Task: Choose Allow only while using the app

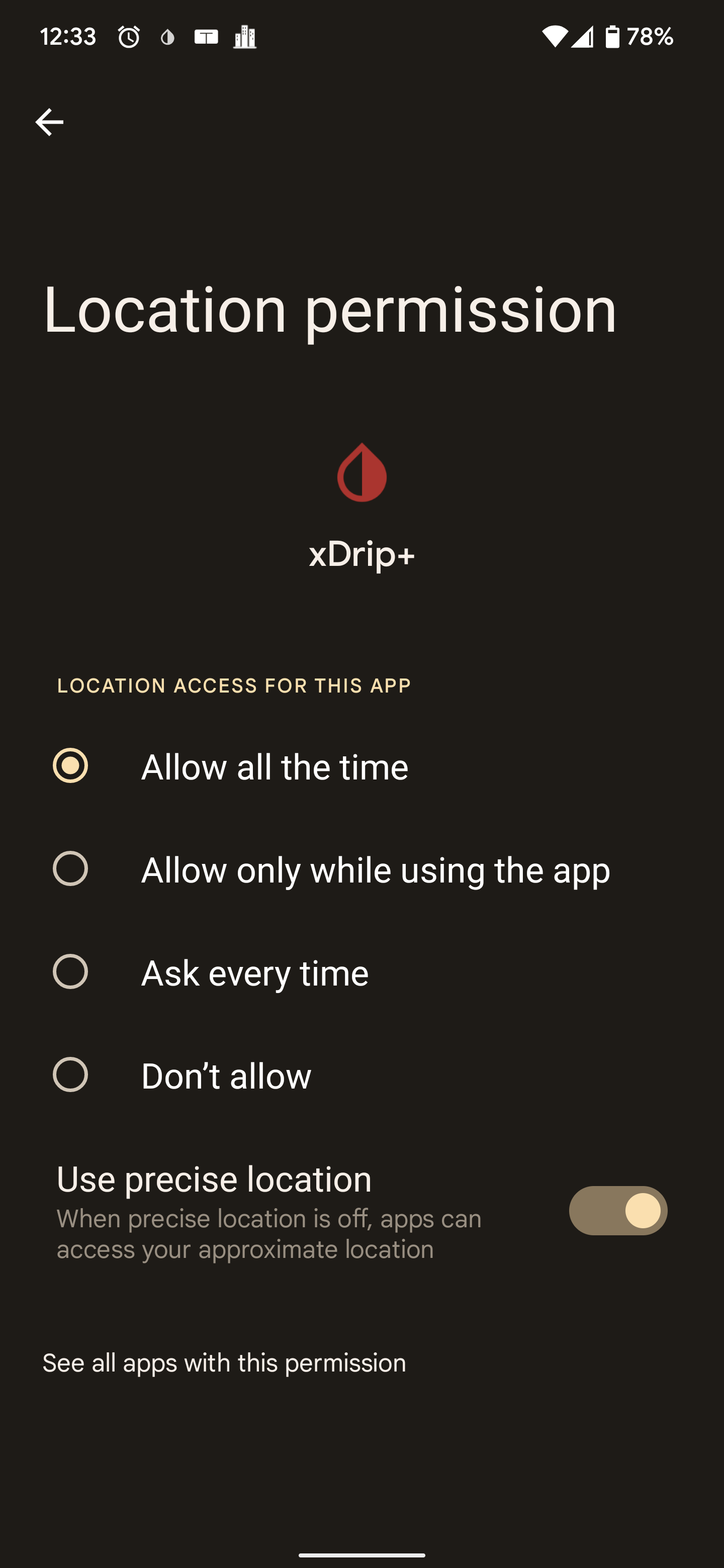Action: [70, 868]
